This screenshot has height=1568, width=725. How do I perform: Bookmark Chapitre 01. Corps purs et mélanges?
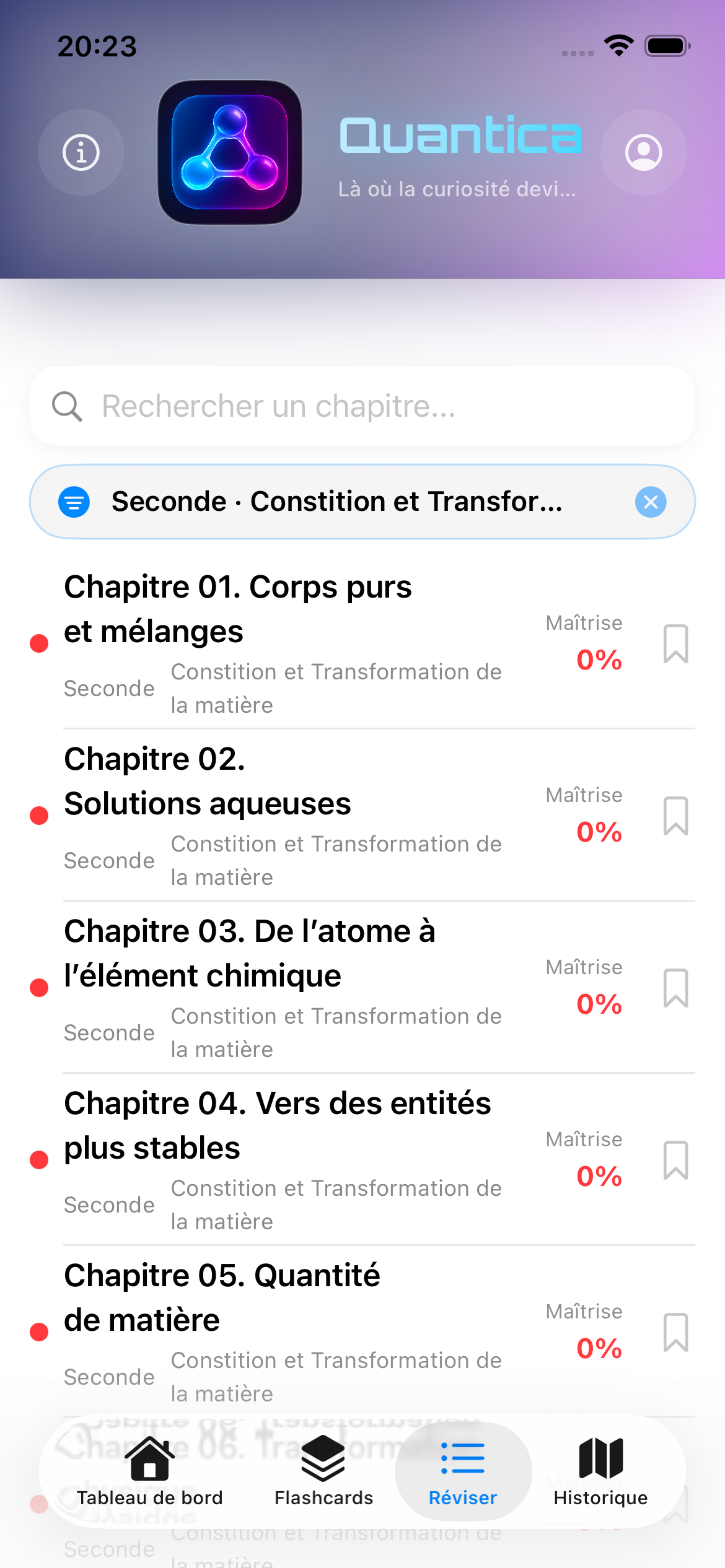(x=675, y=644)
